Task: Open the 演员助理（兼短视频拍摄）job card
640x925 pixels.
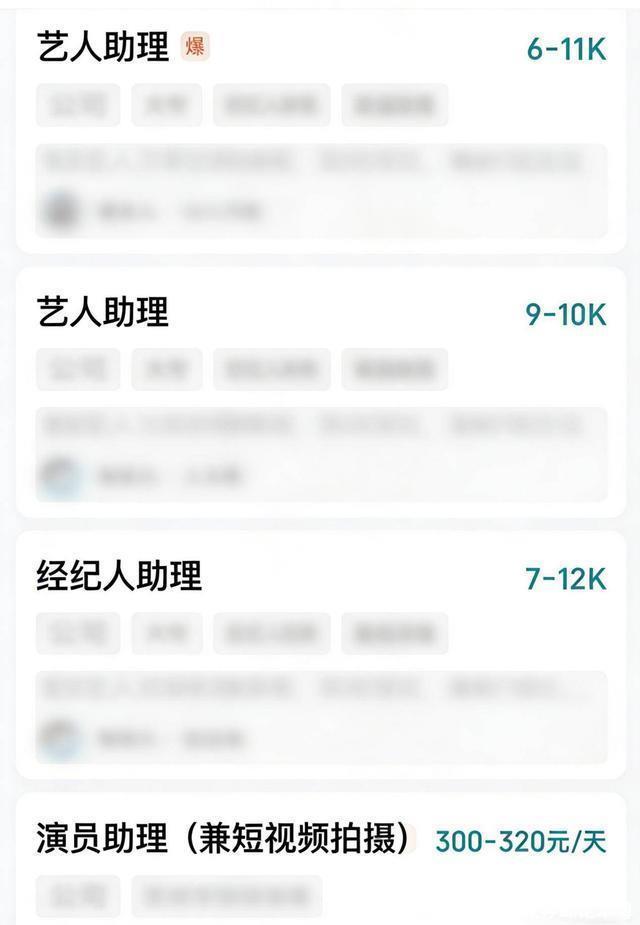Action: [x=225, y=839]
